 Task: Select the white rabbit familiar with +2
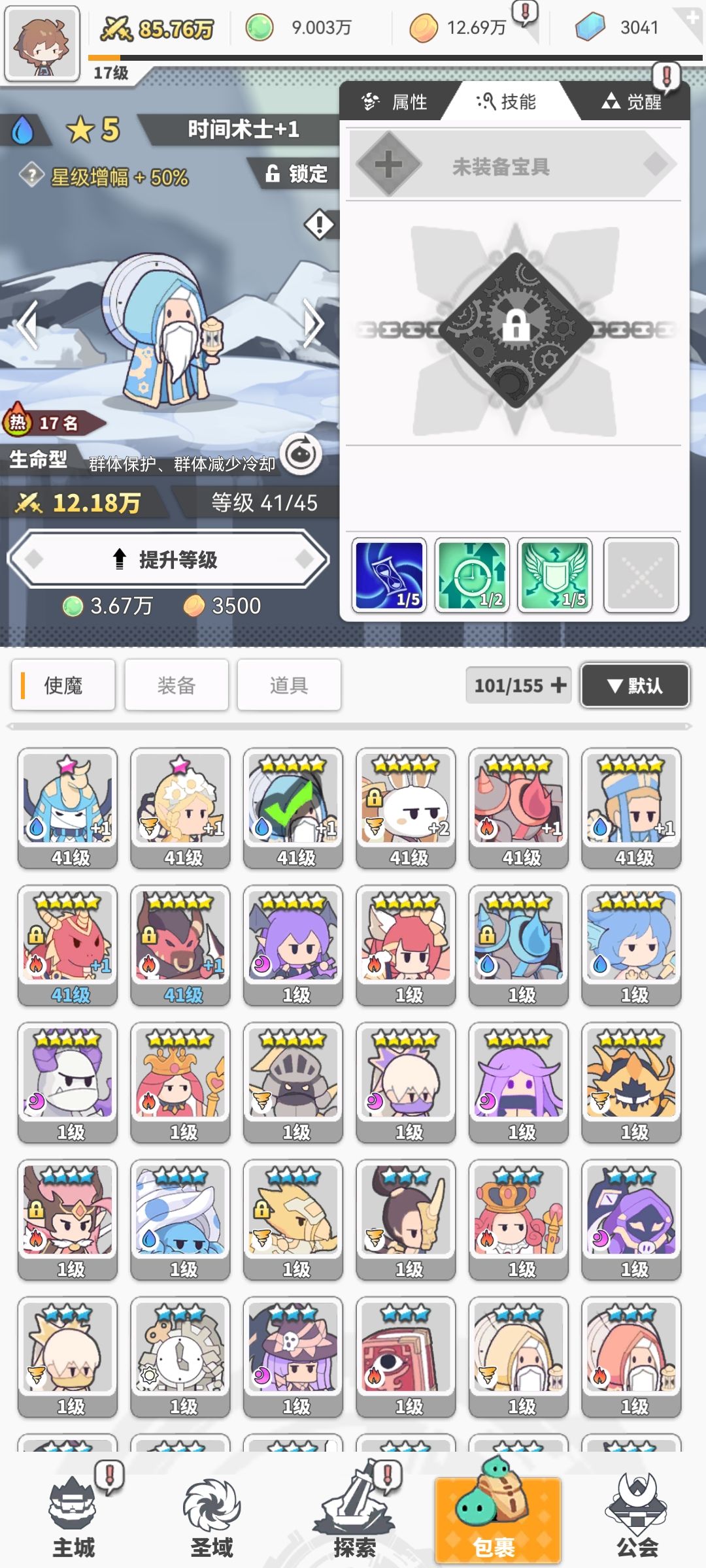coord(406,808)
